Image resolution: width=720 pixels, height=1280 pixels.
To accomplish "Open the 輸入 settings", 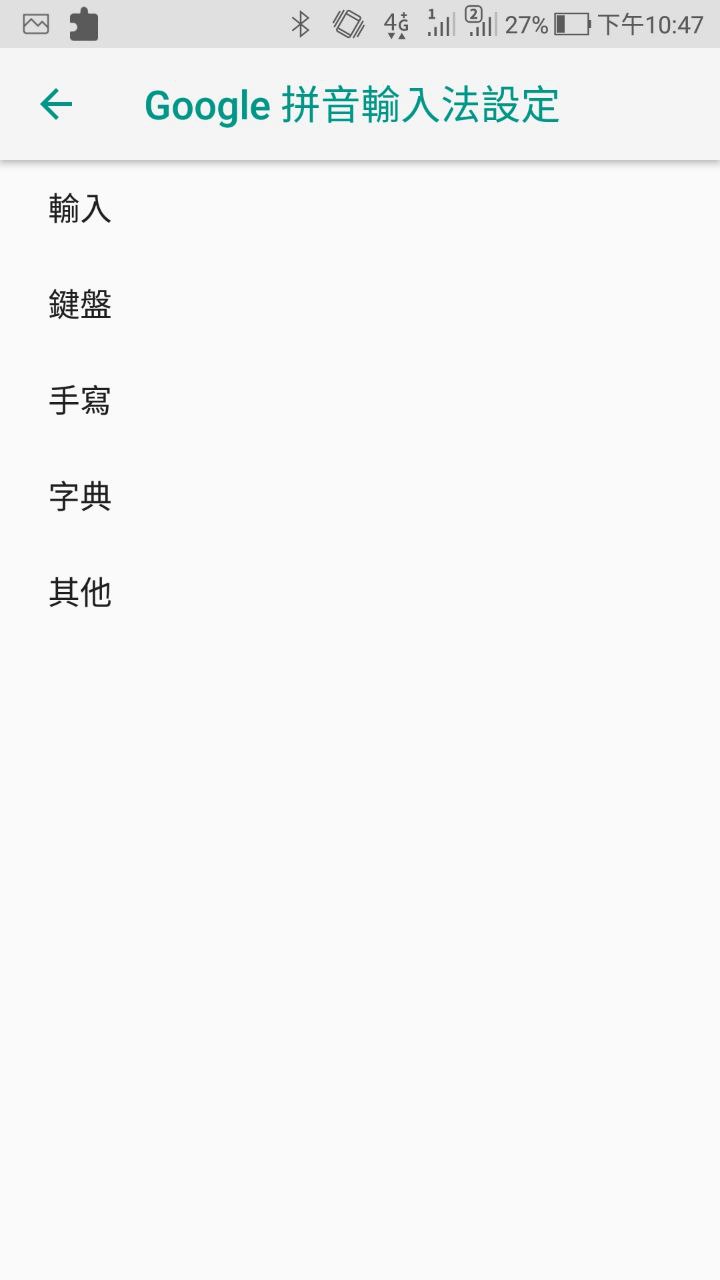I will [80, 209].
